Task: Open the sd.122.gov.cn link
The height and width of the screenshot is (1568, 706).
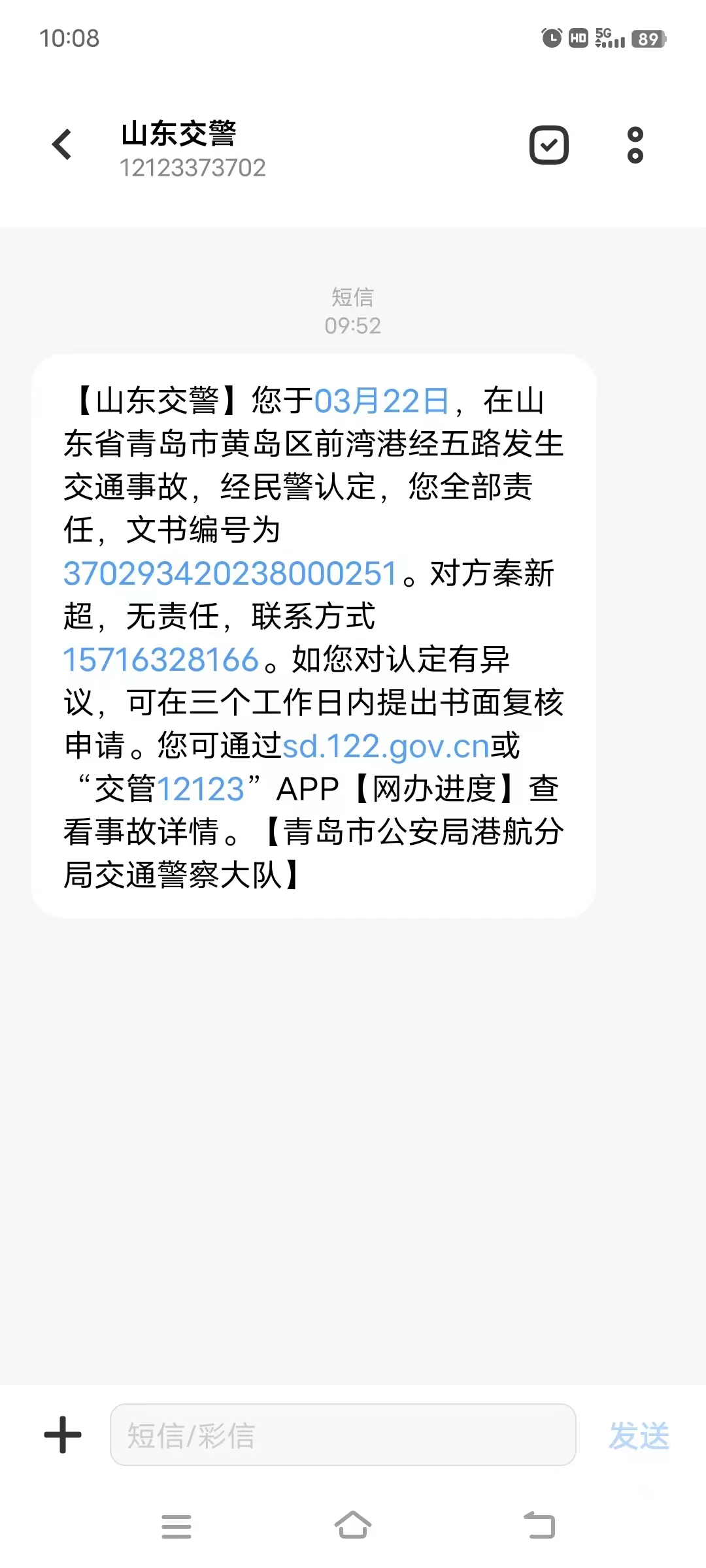Action: tap(386, 746)
